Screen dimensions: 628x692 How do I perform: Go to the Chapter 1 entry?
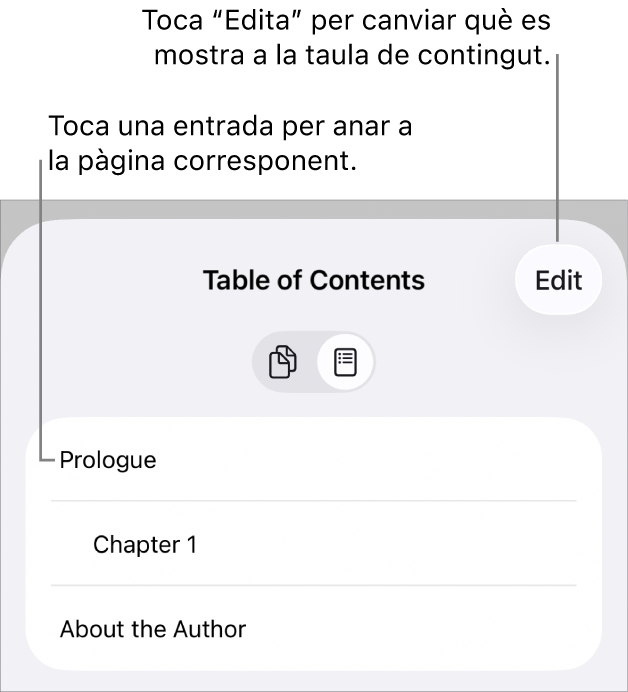pyautogui.click(x=144, y=544)
